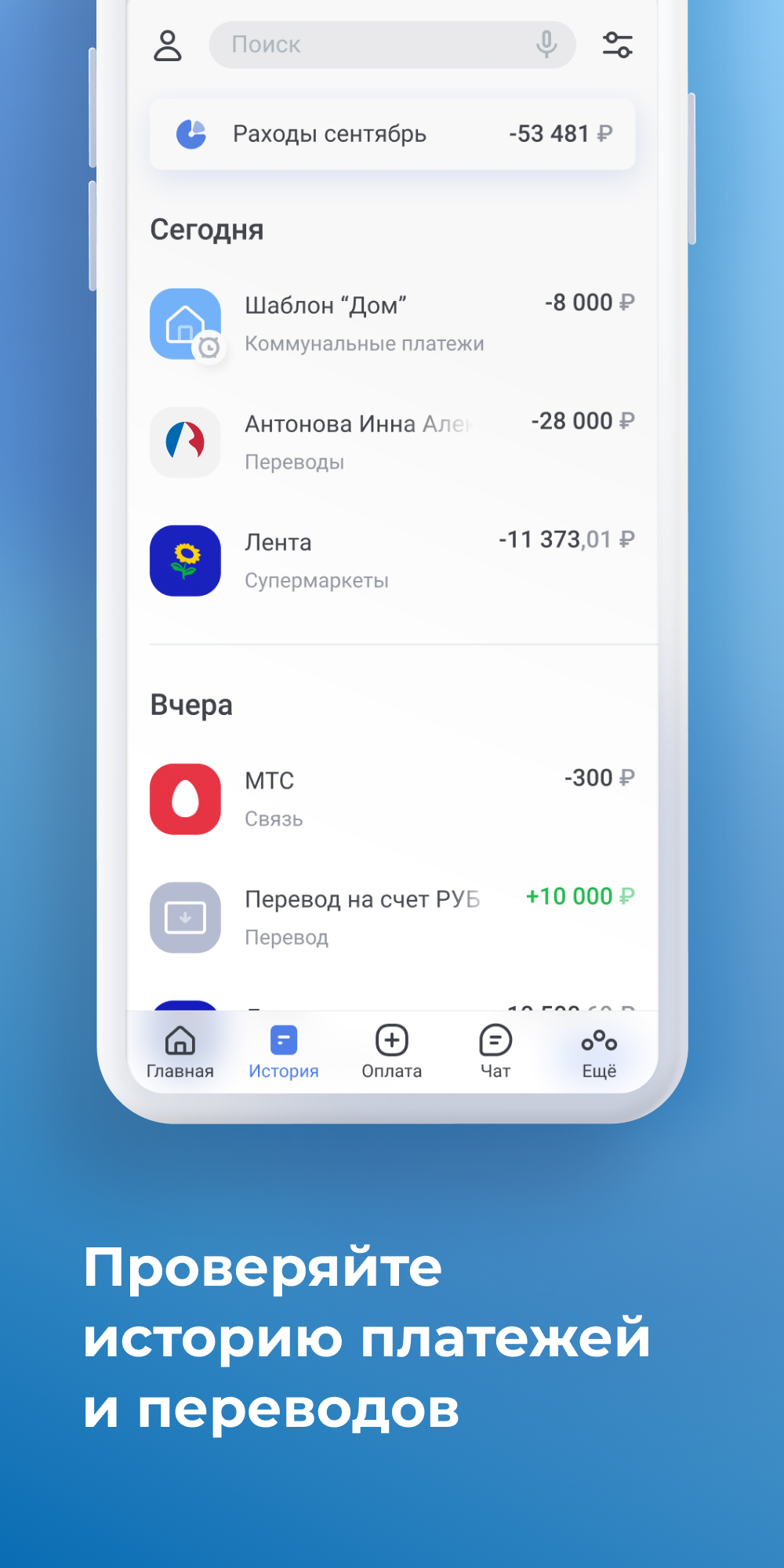This screenshot has width=784, height=1568.
Task: Open the filter settings icon
Action: click(618, 45)
